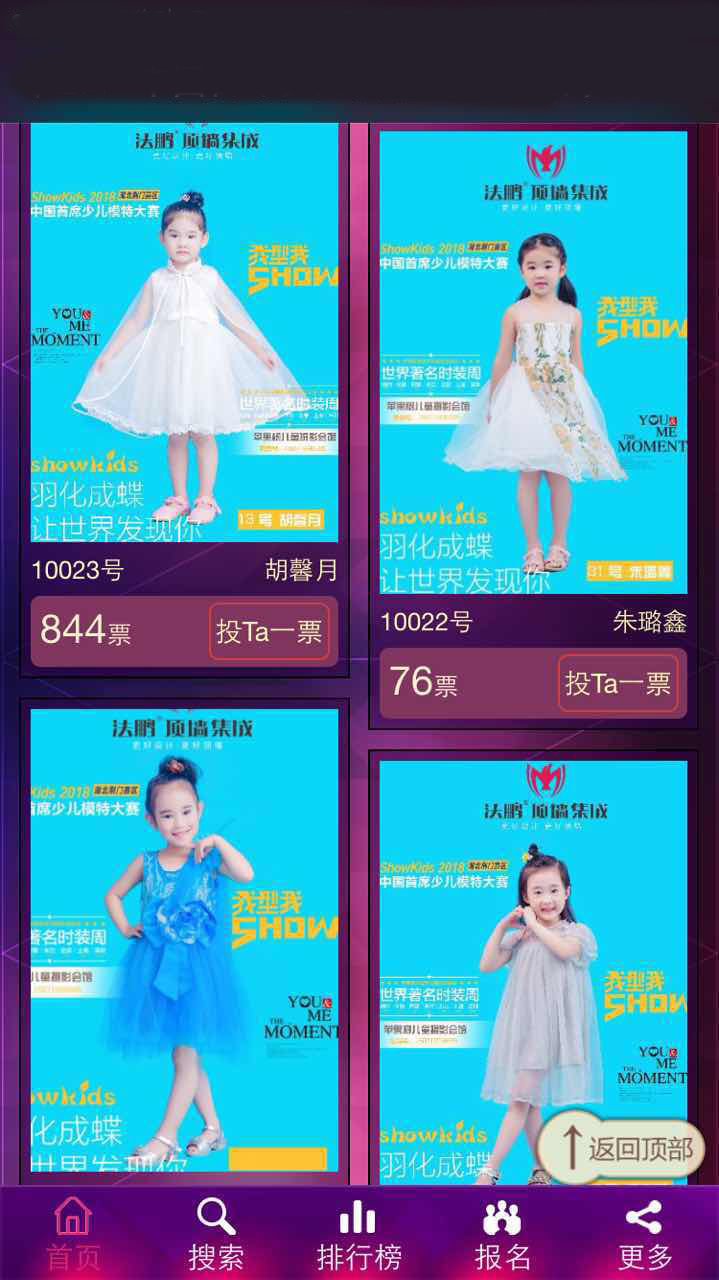Viewport: 719px width, 1280px height.
Task: Open the 排行榜 ranking tab
Action: click(x=359, y=1235)
